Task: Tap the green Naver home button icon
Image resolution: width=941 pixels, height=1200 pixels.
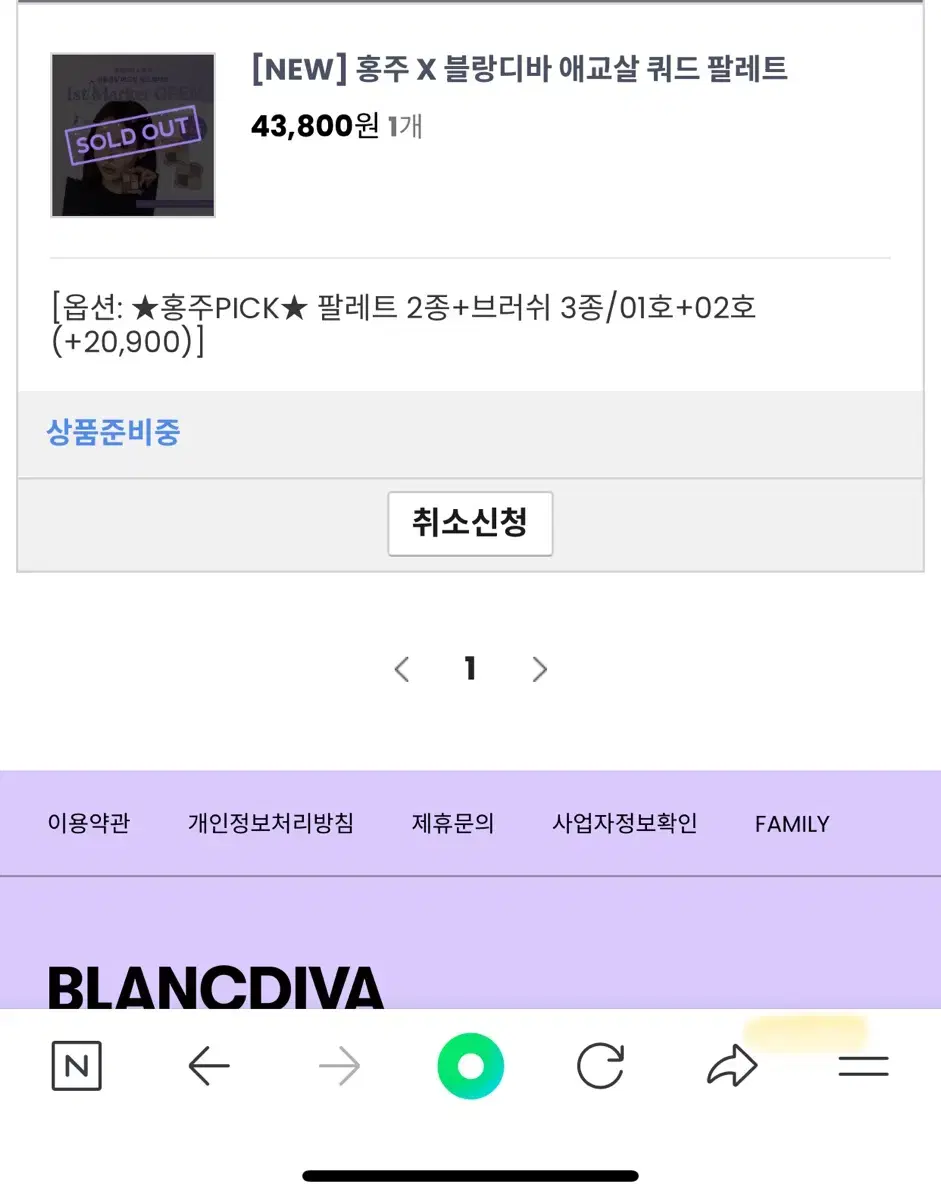Action: coord(470,1066)
